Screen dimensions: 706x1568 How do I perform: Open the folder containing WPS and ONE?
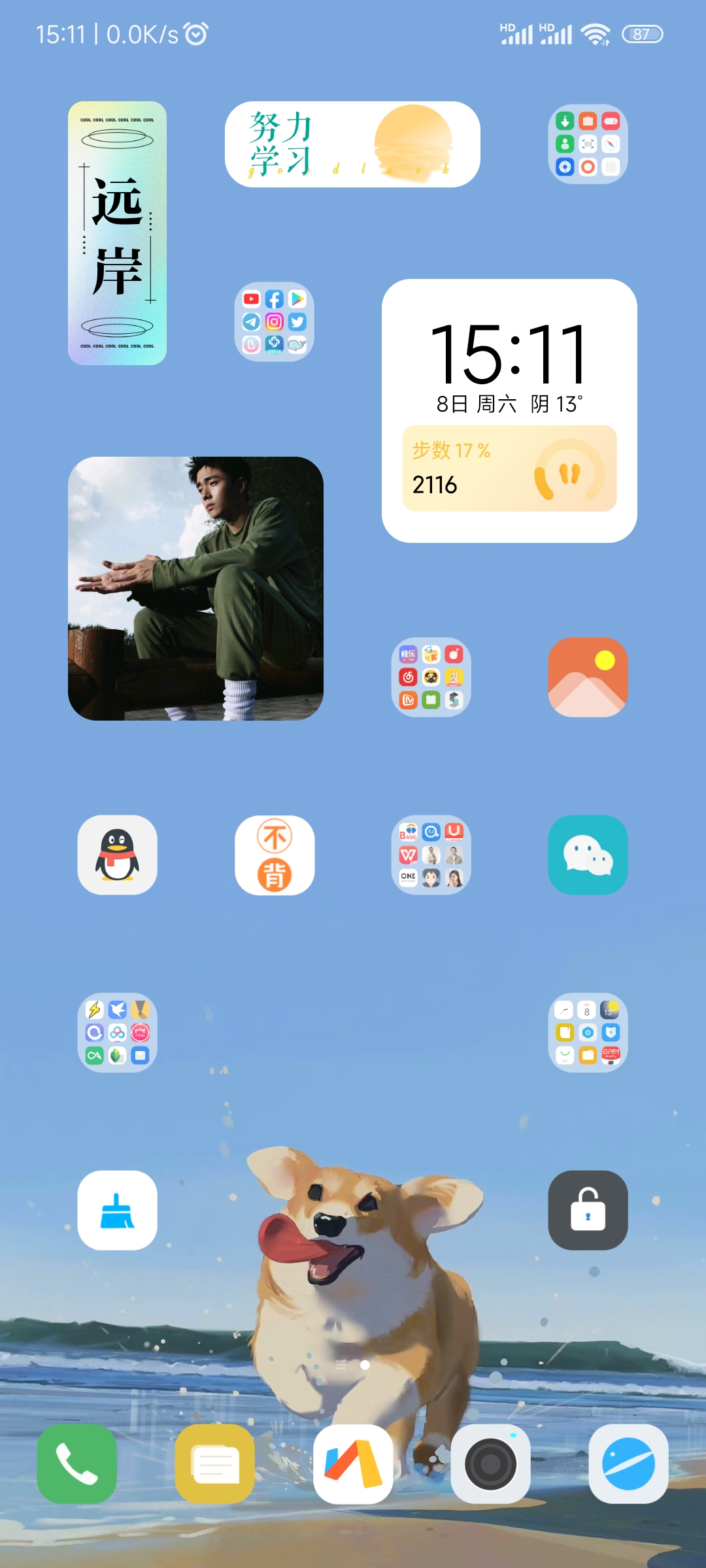point(431,855)
